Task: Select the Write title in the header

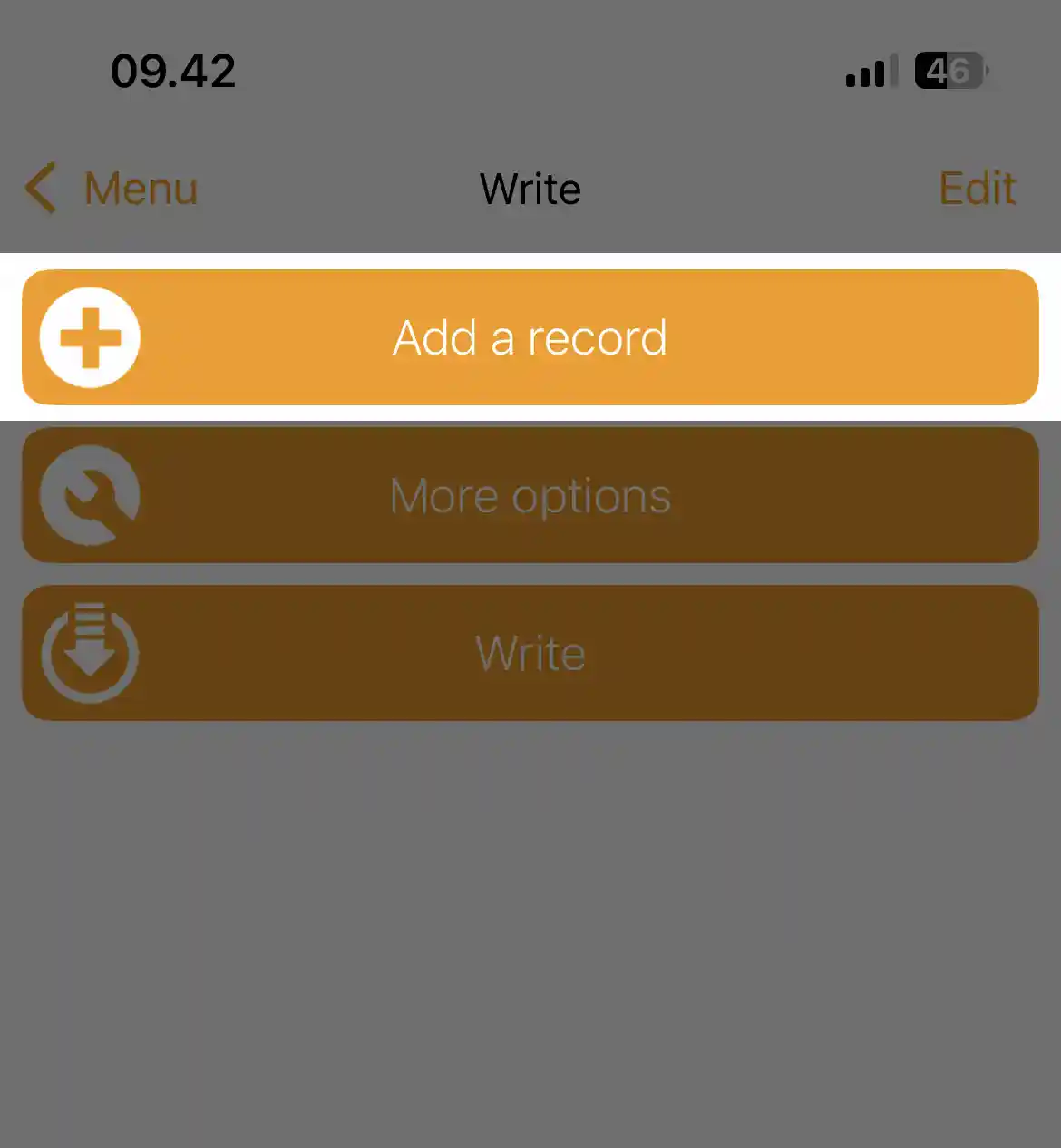Action: coord(530,189)
